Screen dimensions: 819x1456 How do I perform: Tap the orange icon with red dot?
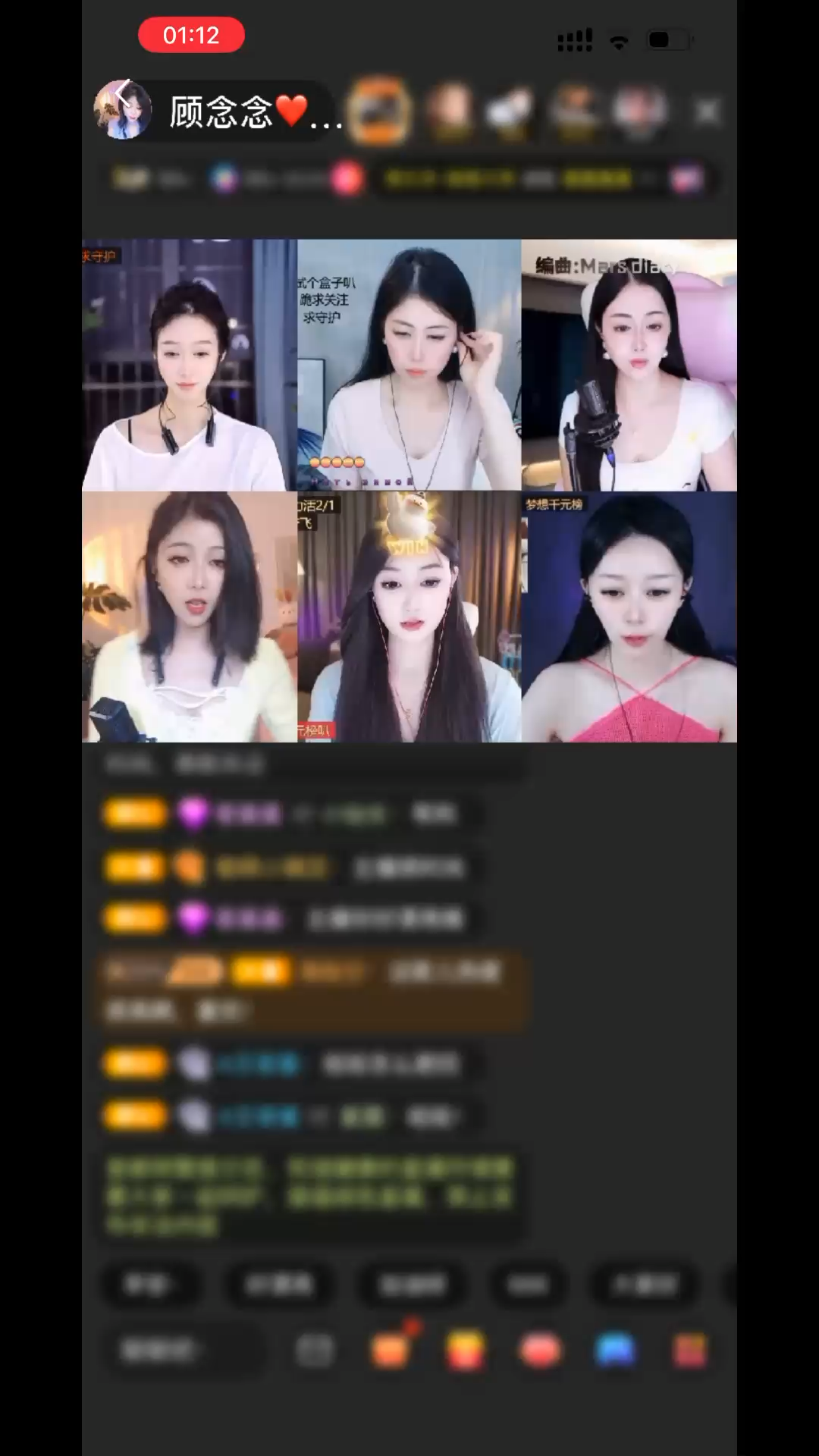(391, 1348)
